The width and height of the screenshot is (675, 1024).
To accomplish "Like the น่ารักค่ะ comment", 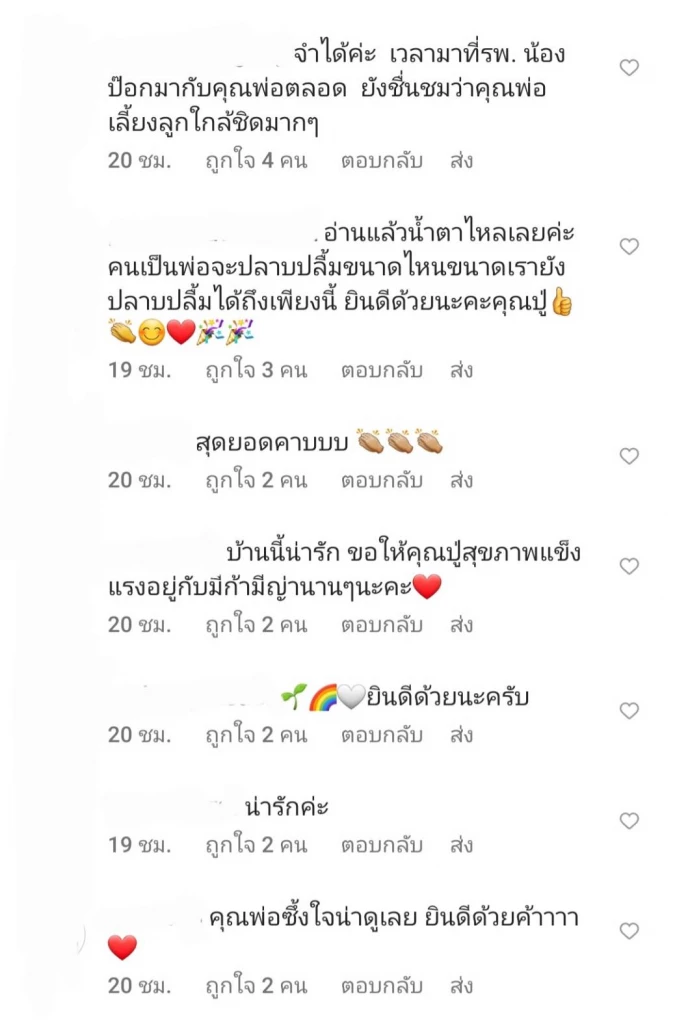I will [x=629, y=821].
